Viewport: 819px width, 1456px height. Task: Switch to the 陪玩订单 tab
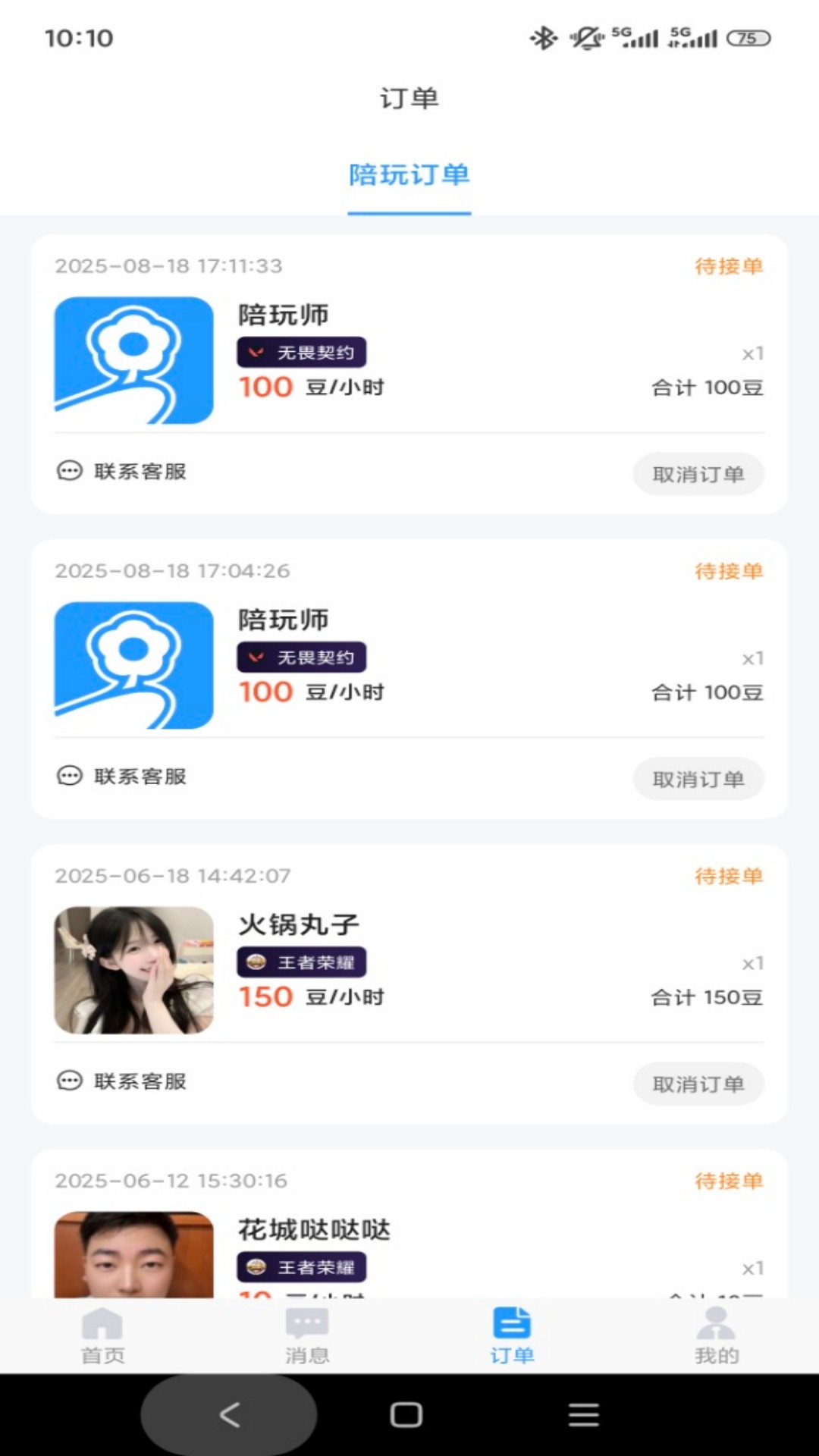click(x=409, y=176)
